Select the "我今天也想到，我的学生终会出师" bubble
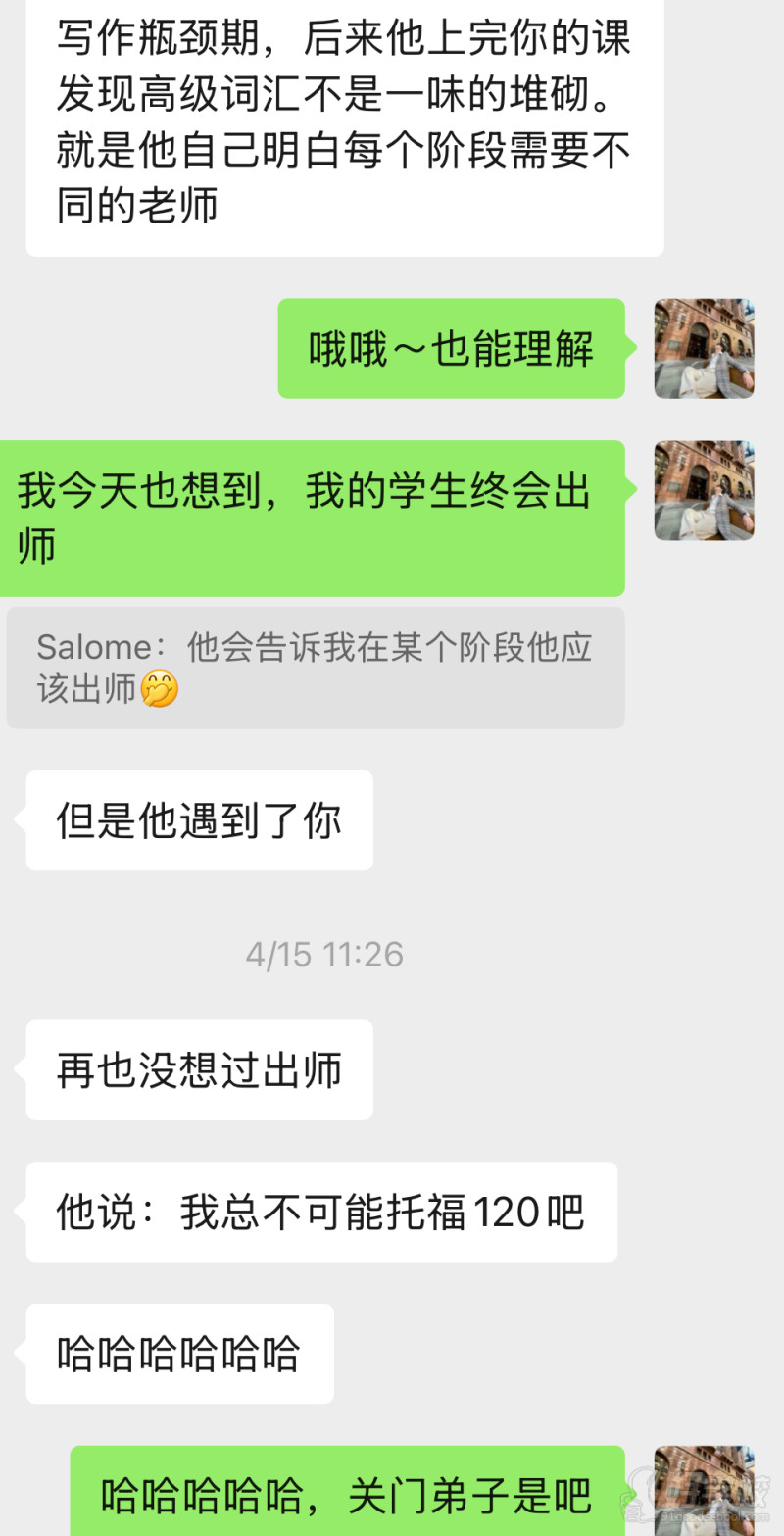 (312, 517)
